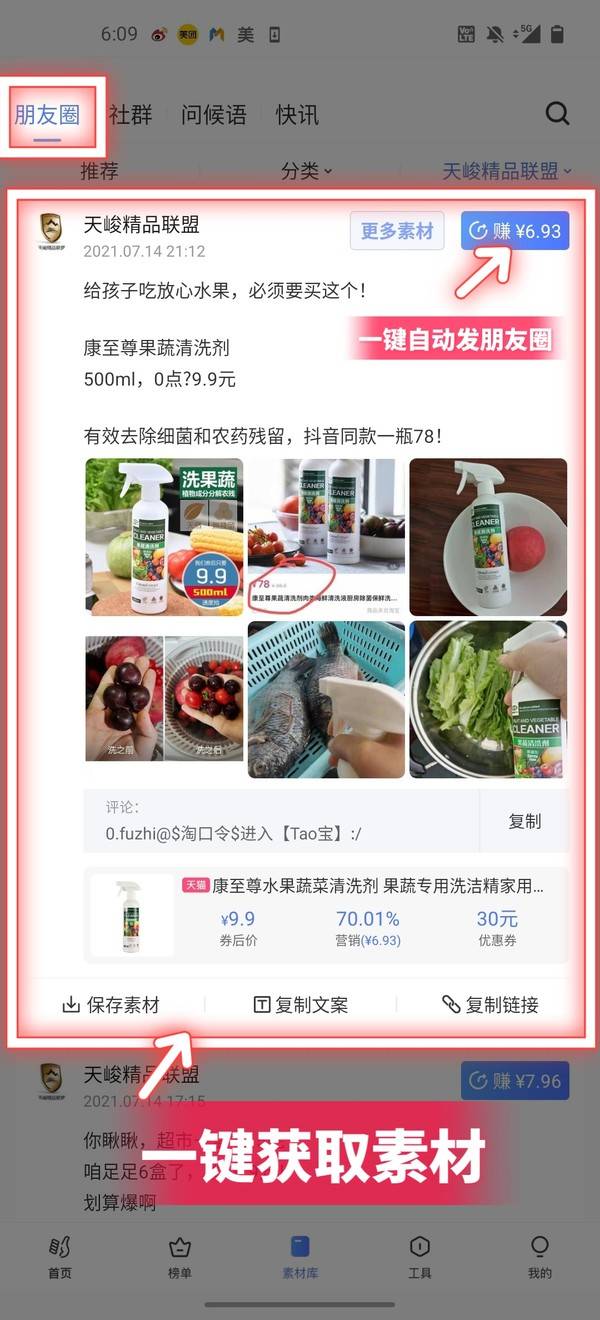This screenshot has width=600, height=1320.
Task: Go to the 快讯 tab
Action: tap(297, 114)
